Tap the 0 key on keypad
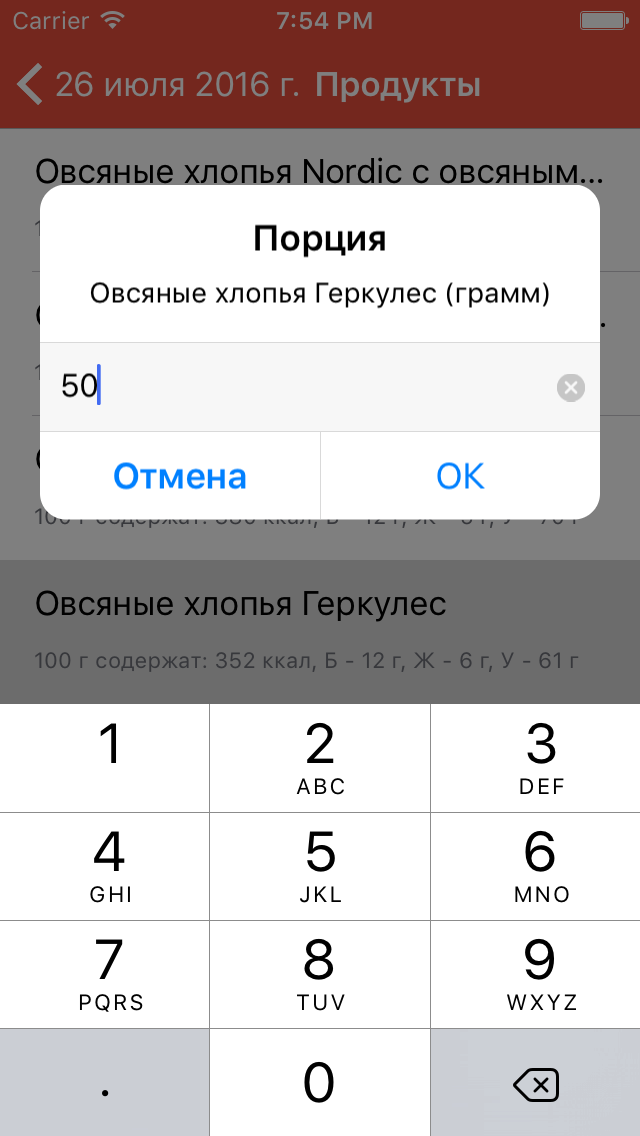The width and height of the screenshot is (640, 1136). point(320,1082)
